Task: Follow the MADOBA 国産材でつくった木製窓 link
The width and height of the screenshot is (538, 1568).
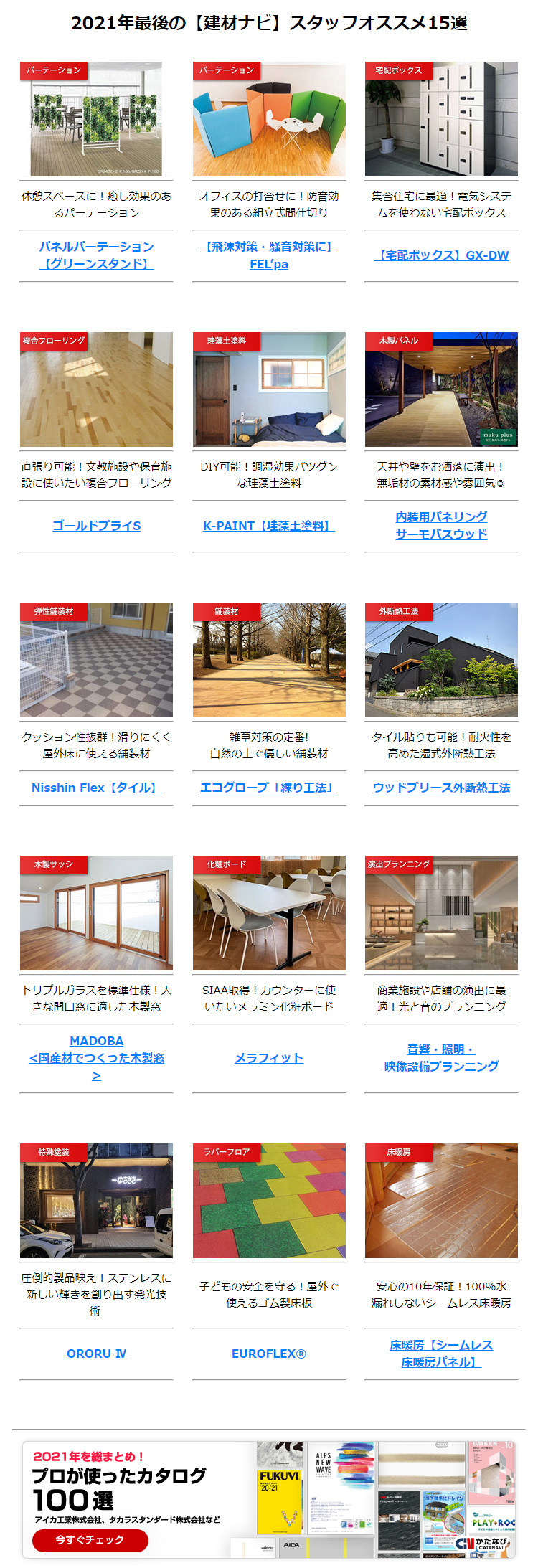Action: click(x=96, y=1057)
